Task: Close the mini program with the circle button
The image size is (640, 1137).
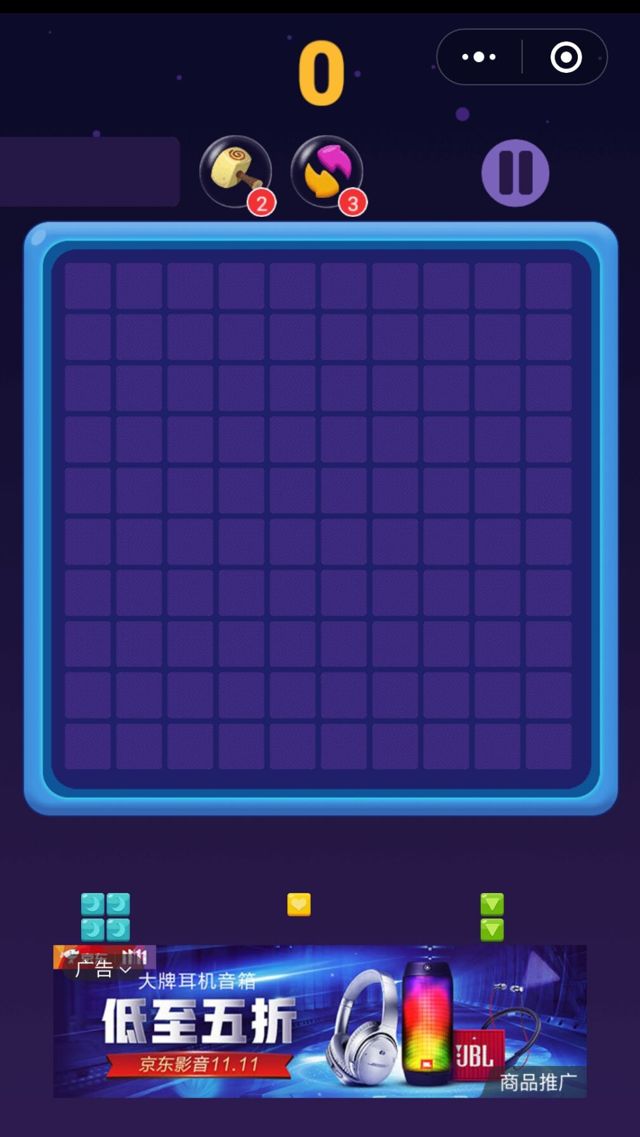Action: click(x=565, y=57)
